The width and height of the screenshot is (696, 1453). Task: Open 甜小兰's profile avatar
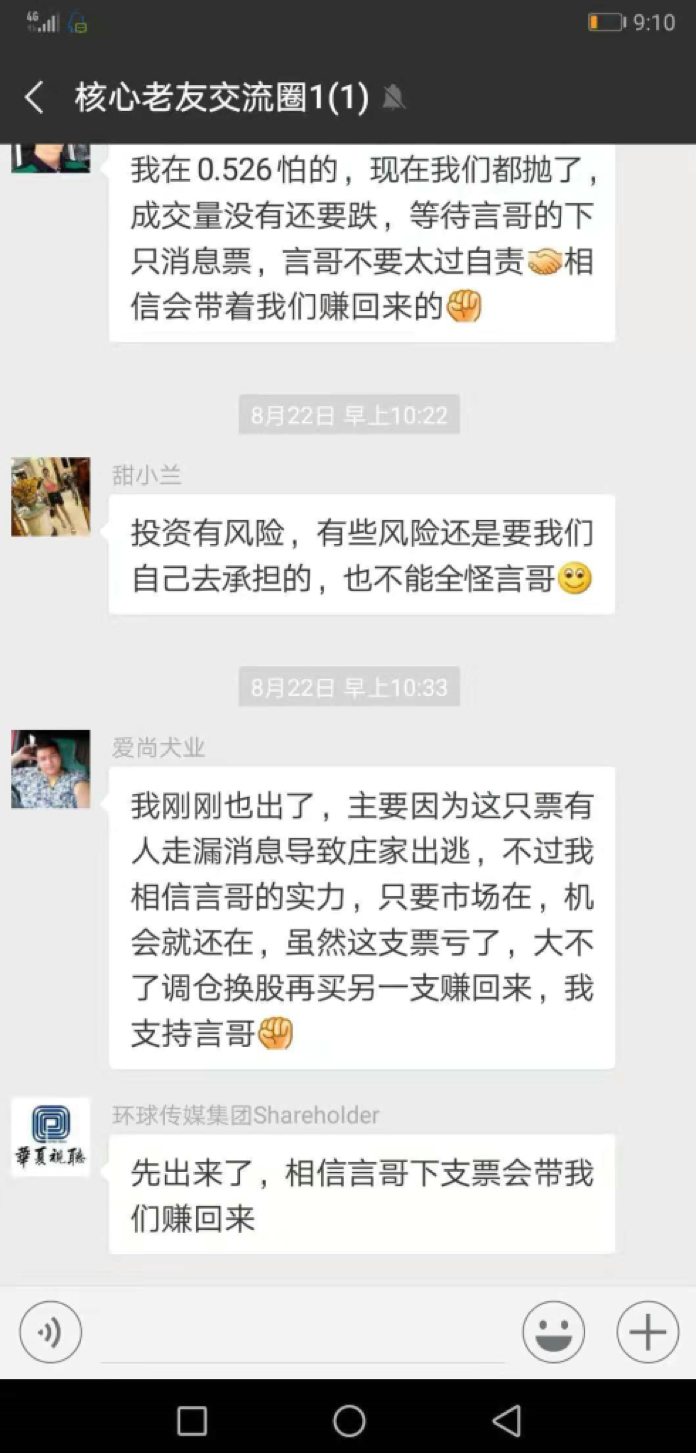click(50, 497)
